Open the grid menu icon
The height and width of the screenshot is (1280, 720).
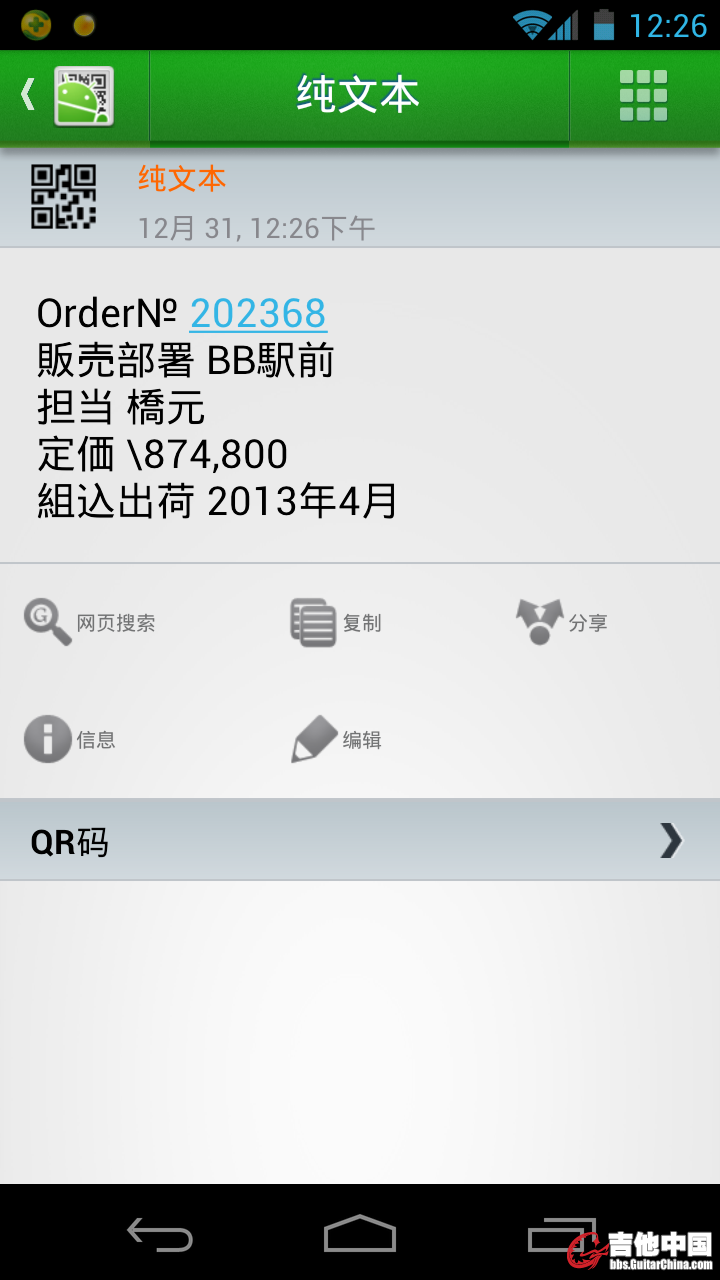(x=643, y=96)
